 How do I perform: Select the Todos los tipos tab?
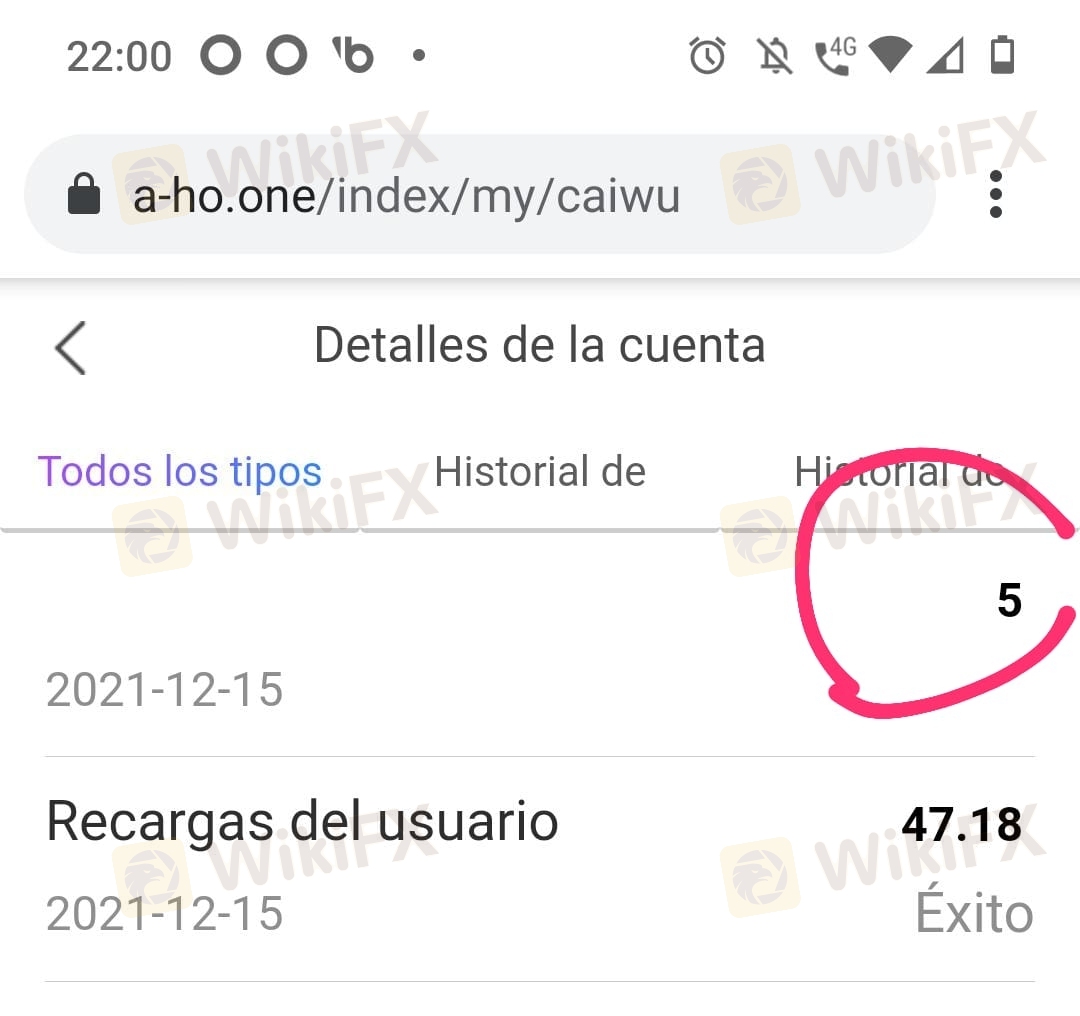pos(180,471)
